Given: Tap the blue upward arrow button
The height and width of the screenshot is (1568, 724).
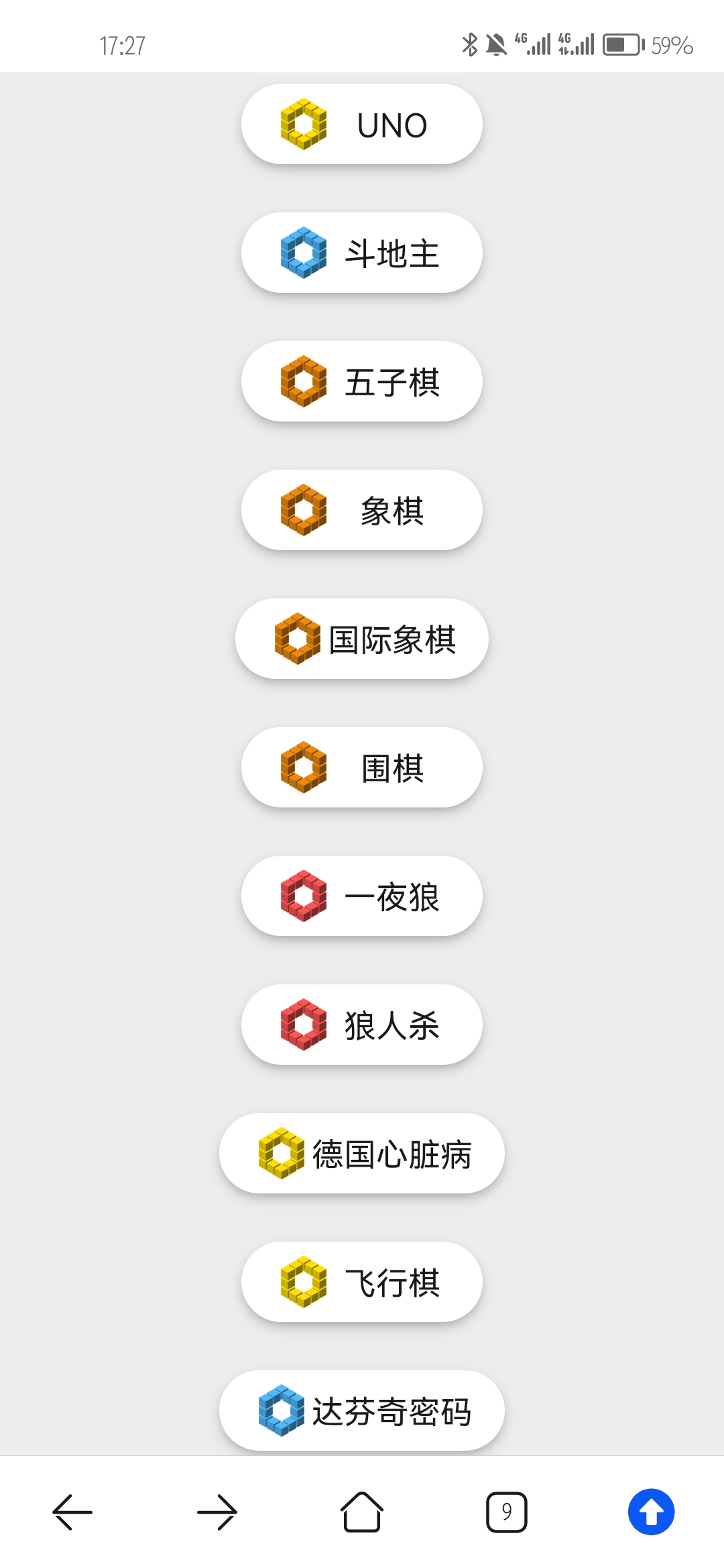Looking at the screenshot, I should pos(651,1512).
